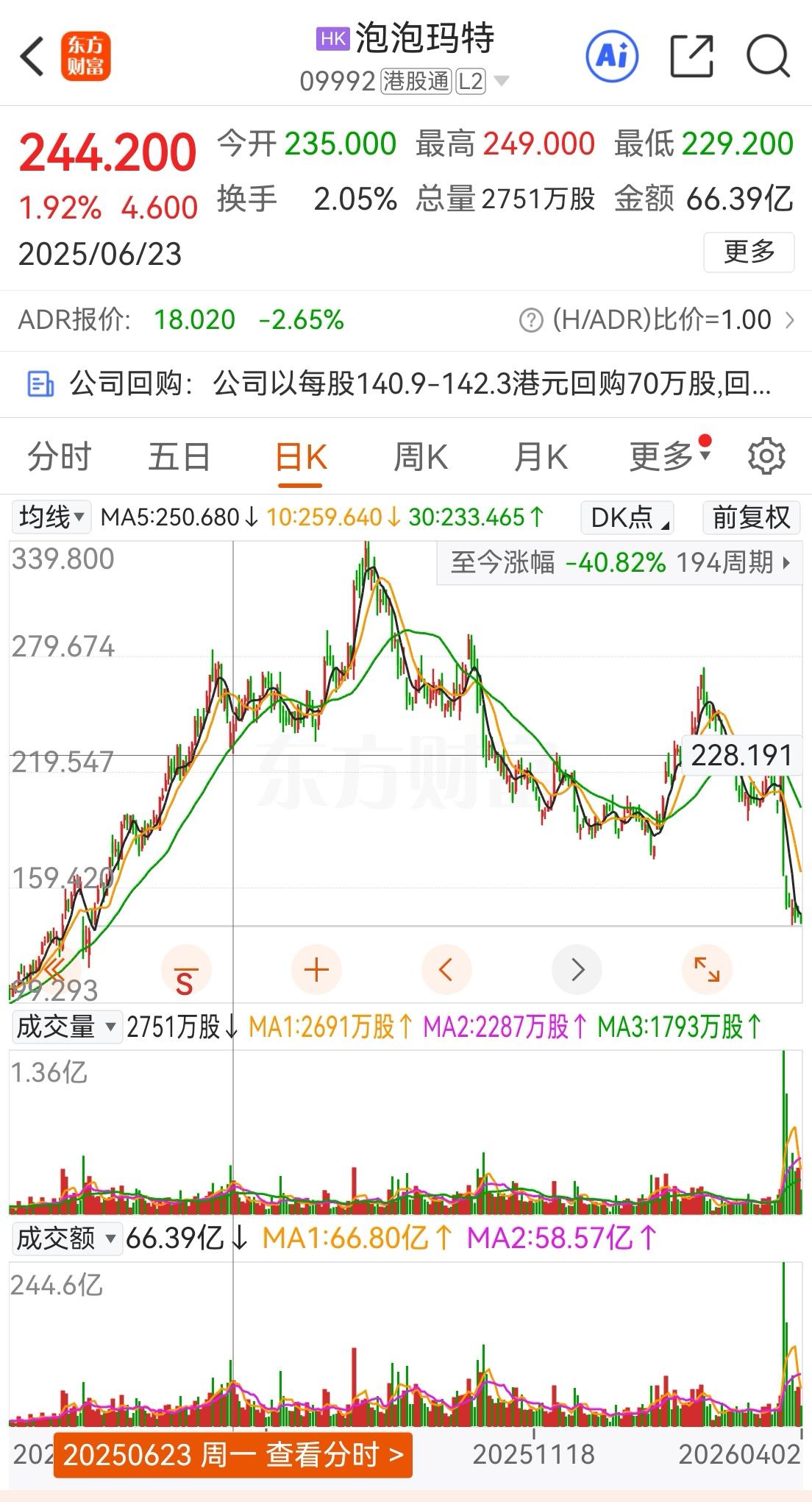Tap the fast-rewind icon on chart
Viewport: 812px width, 1502px height.
[54, 969]
